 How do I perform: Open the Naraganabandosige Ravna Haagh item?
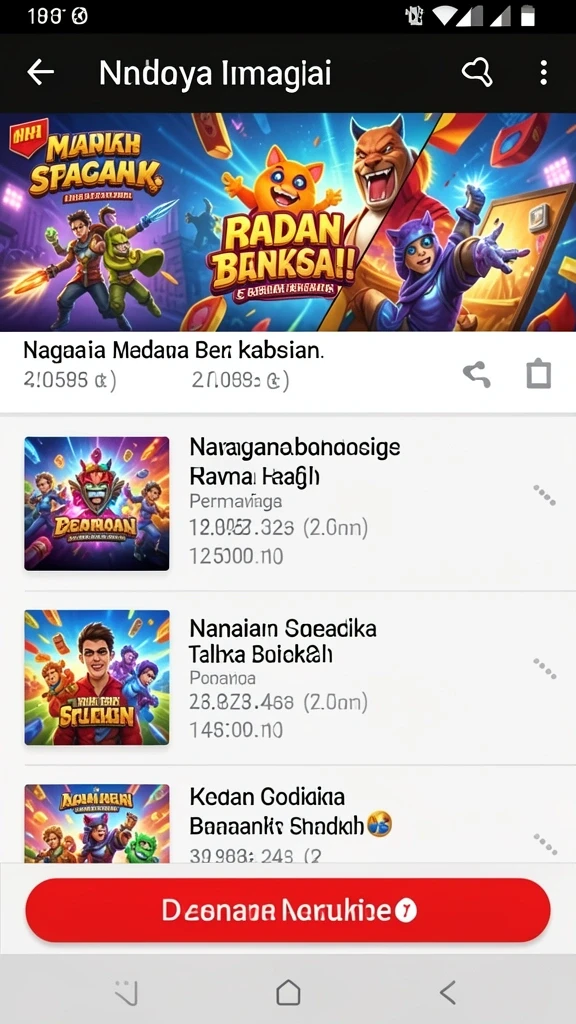[288, 503]
